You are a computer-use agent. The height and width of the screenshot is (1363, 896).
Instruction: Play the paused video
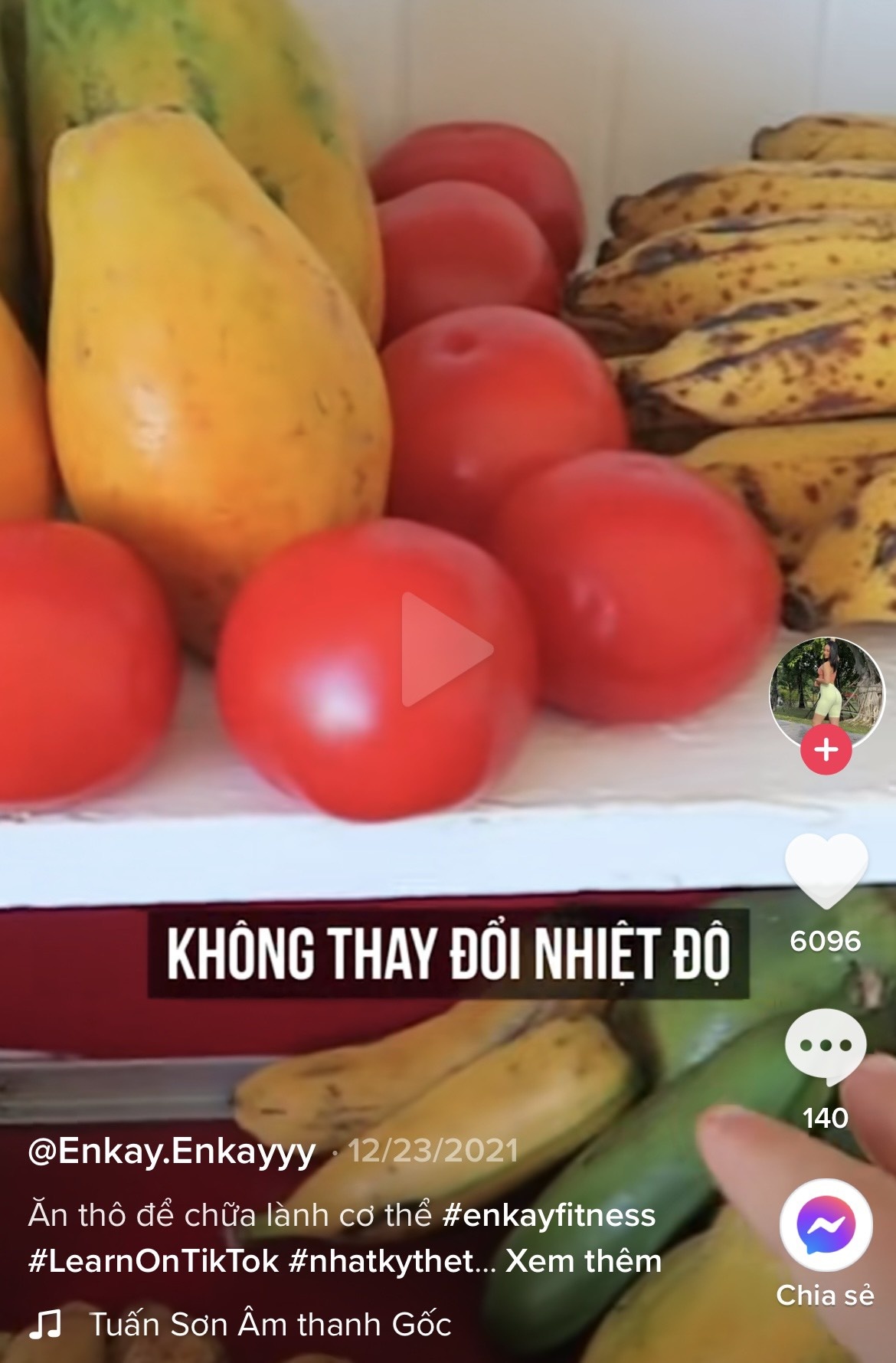point(446,649)
